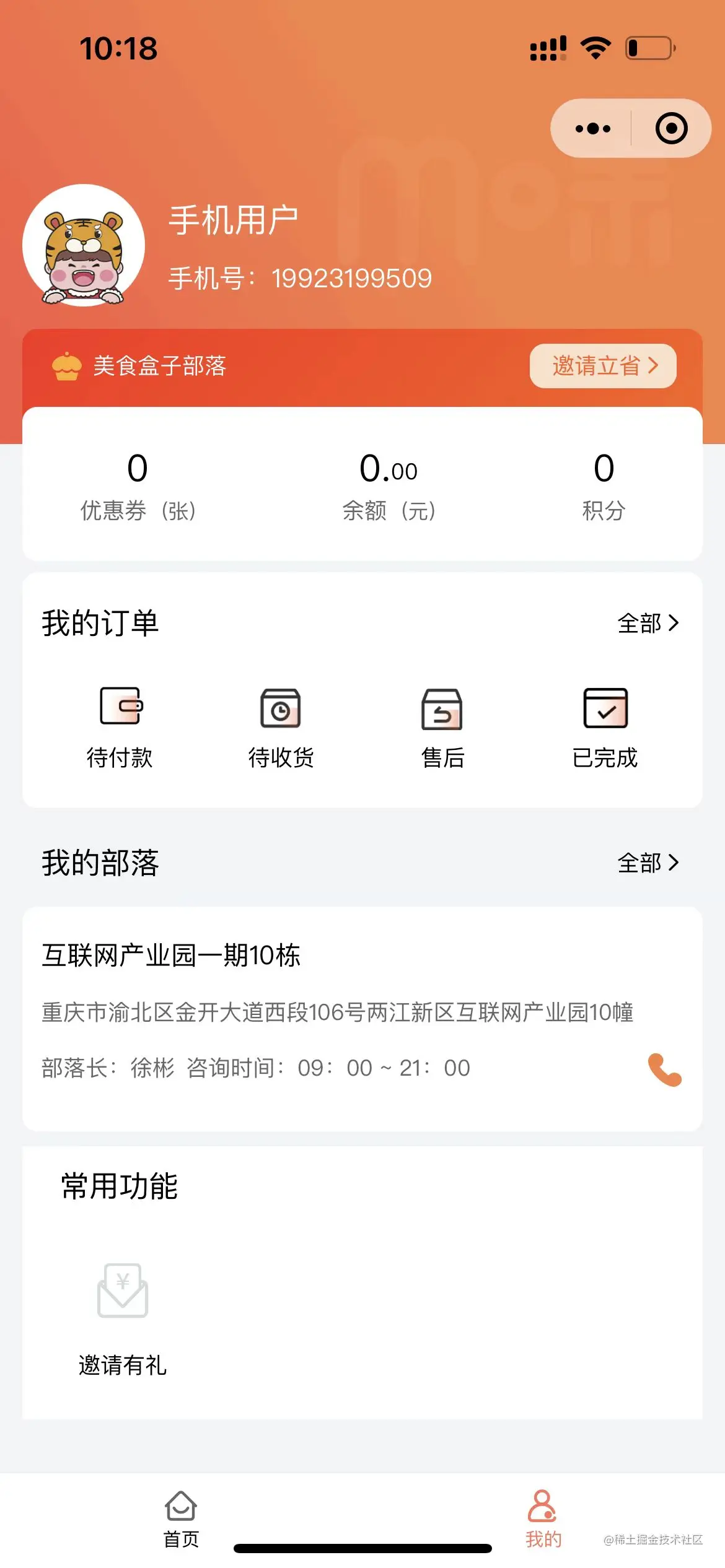The width and height of the screenshot is (725, 1568).
Task: View all orders via 全部 in 我的订单
Action: click(648, 623)
